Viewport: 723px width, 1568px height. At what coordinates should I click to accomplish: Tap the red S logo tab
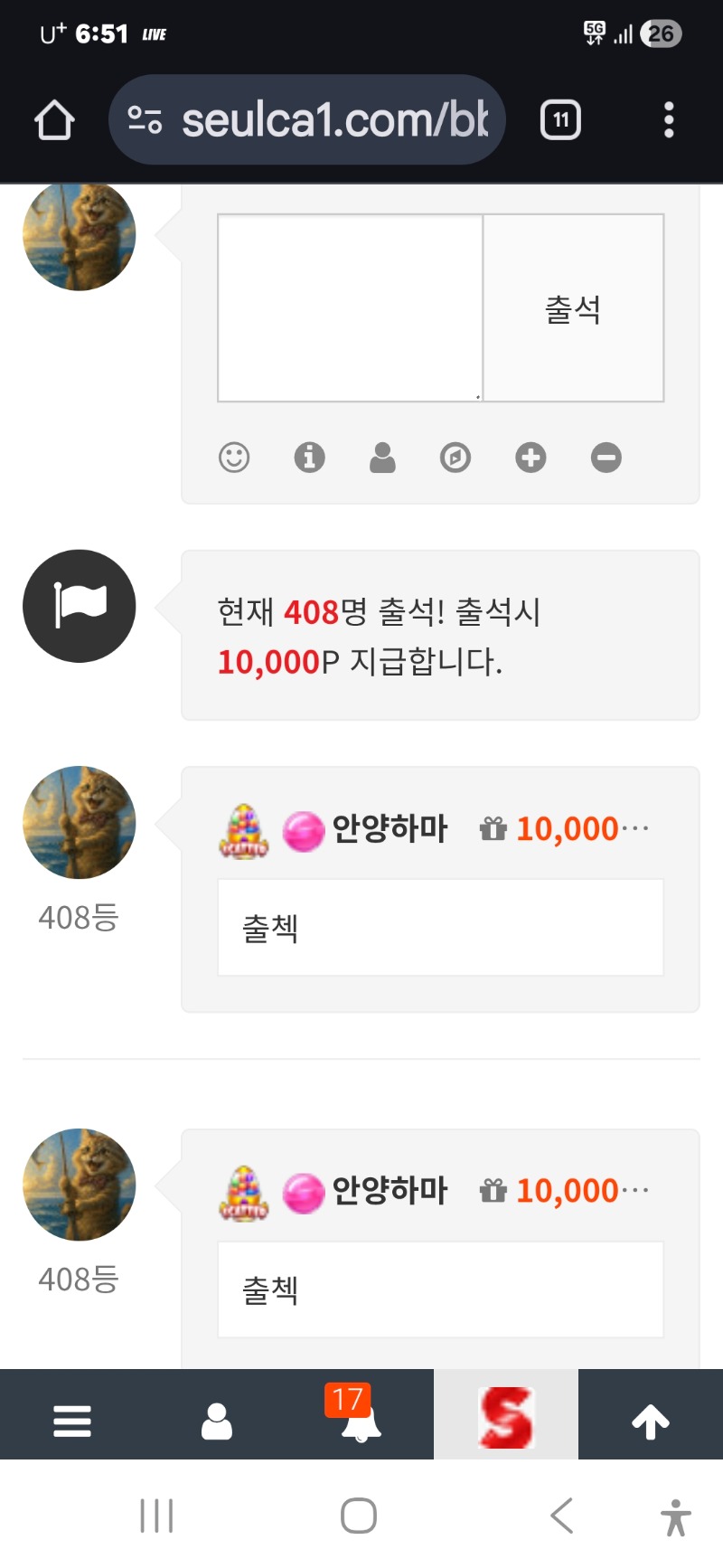tap(506, 1417)
